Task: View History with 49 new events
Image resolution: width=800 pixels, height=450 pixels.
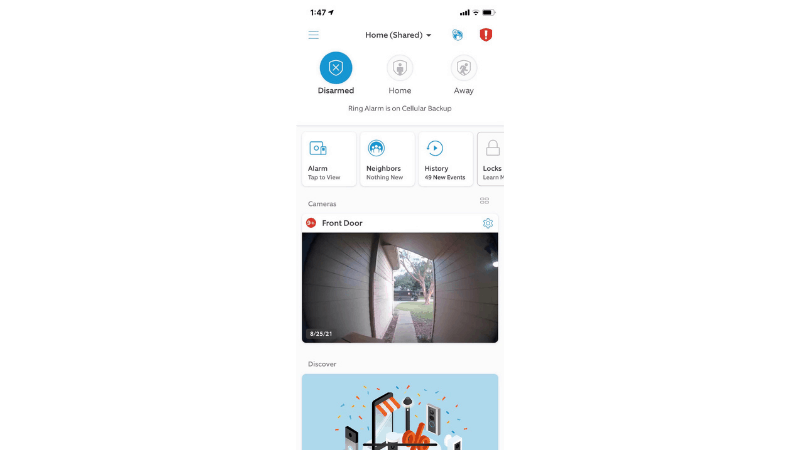Action: point(445,159)
